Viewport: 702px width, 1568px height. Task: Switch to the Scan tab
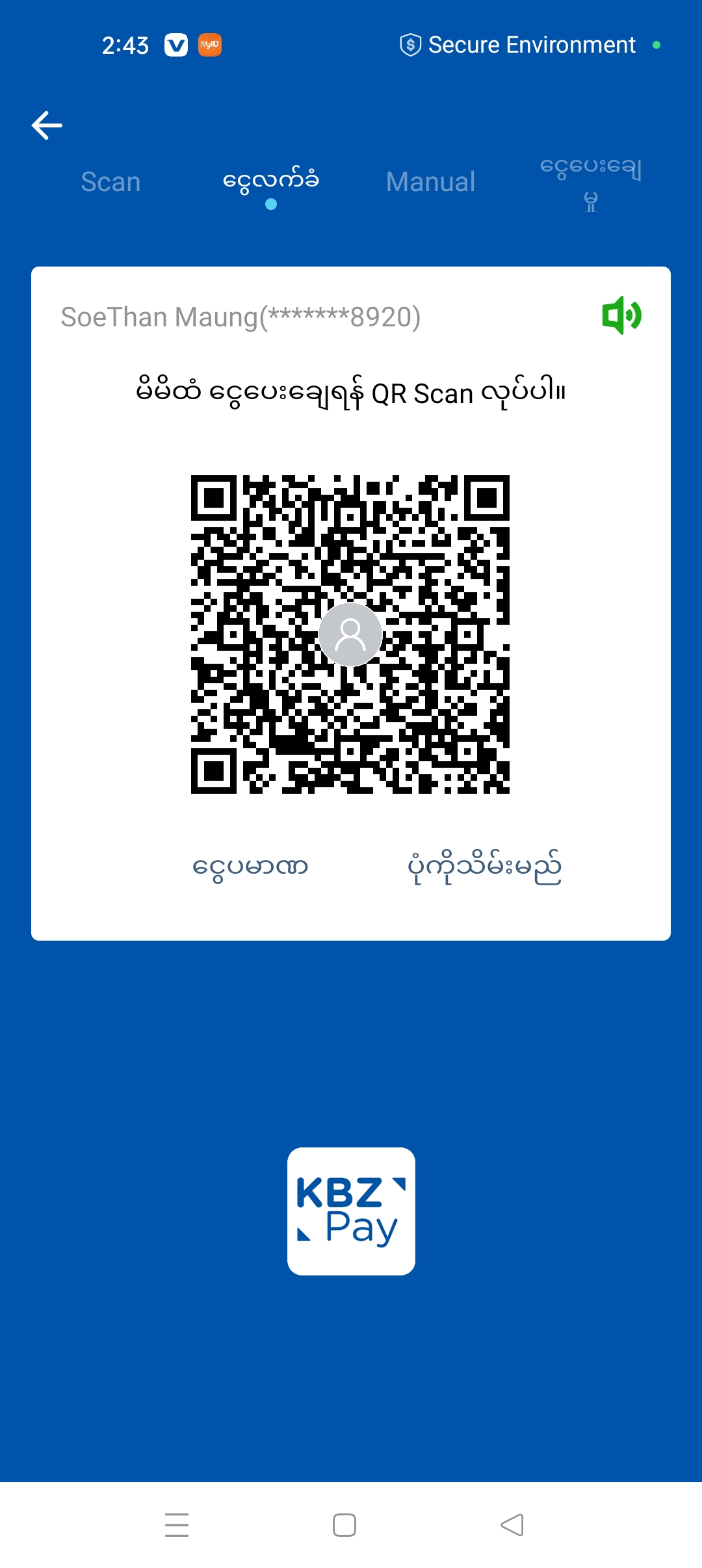(x=110, y=182)
